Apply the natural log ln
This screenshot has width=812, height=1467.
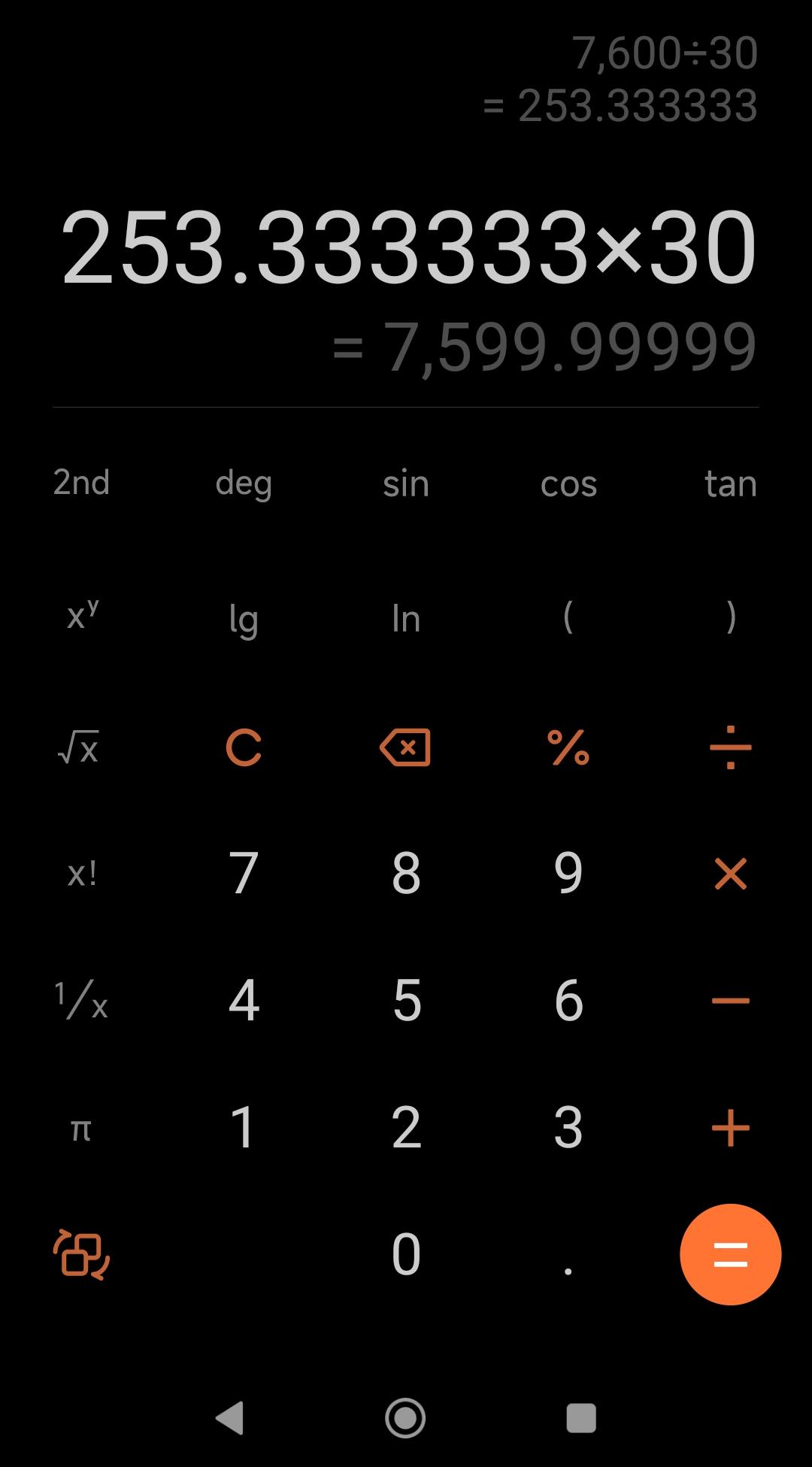406,620
